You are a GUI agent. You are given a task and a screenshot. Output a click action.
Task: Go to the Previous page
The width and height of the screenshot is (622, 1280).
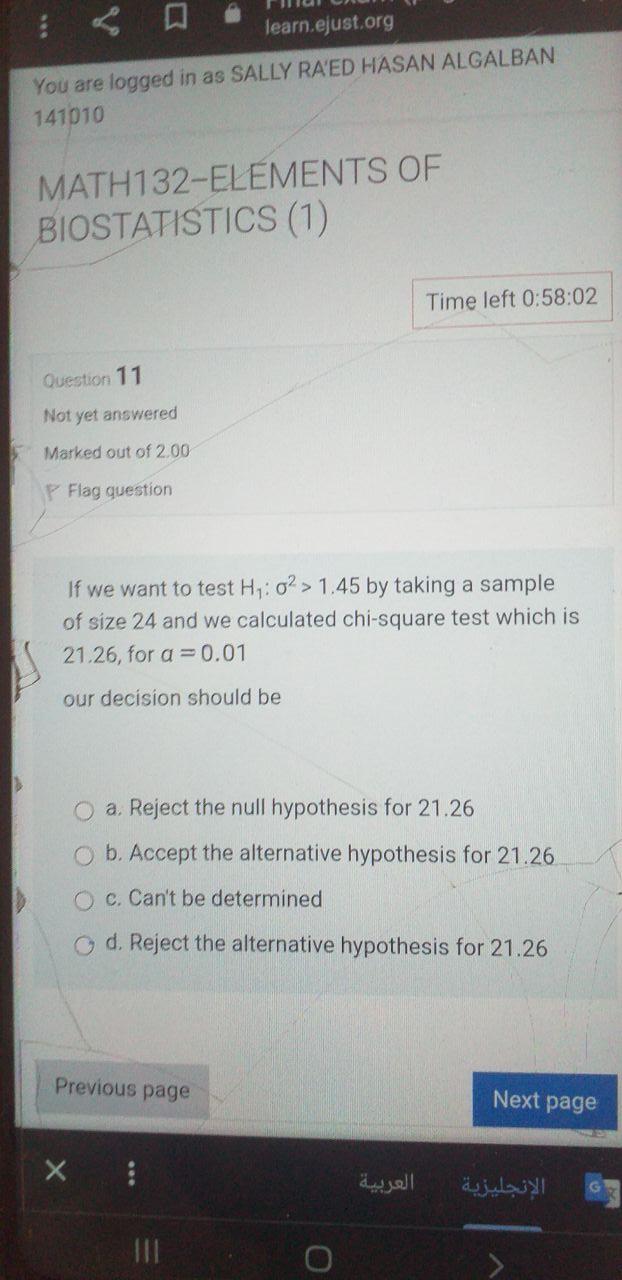pos(122,1088)
